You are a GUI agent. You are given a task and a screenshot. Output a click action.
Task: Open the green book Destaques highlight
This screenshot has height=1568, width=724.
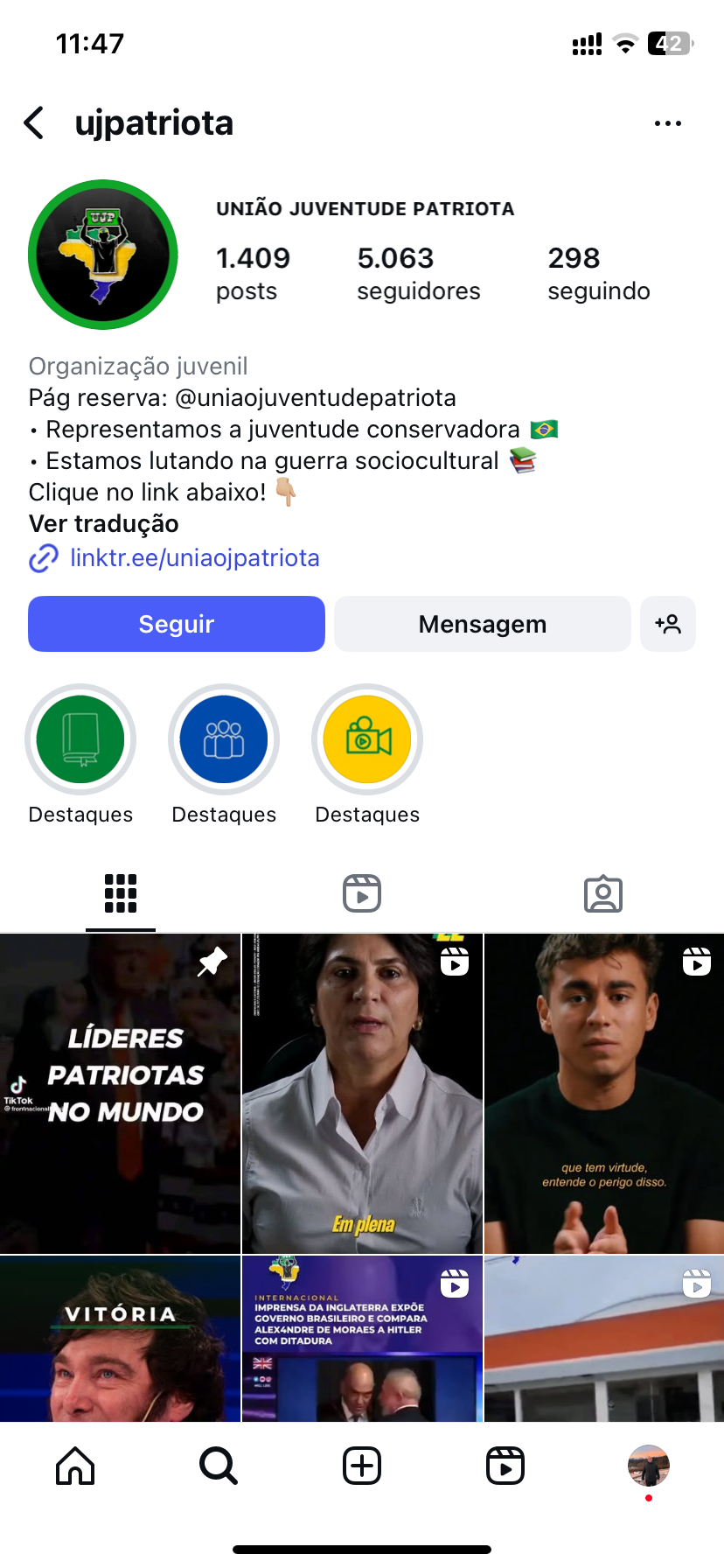point(80,739)
